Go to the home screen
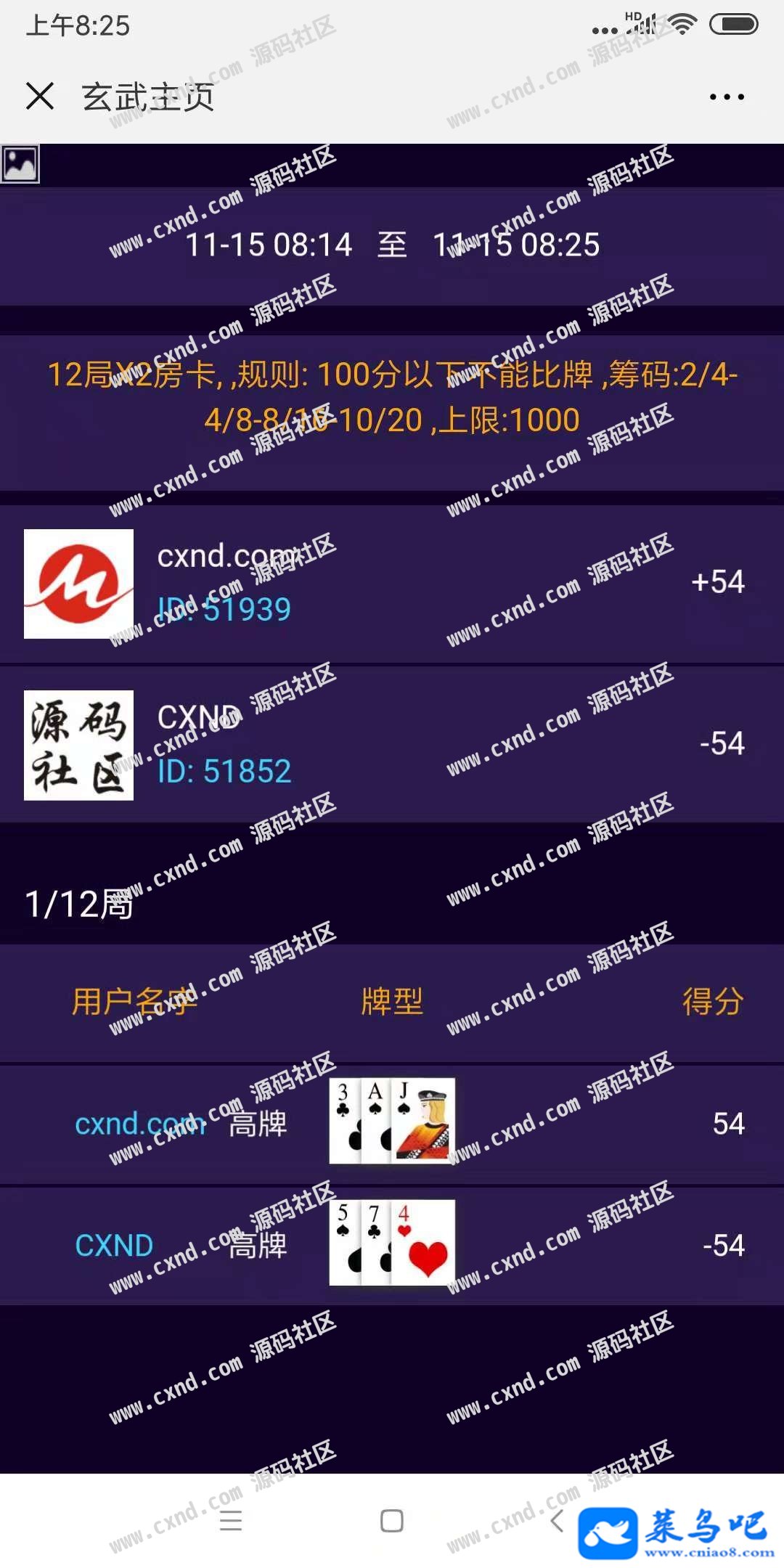This screenshot has width=784, height=1568. 392,1520
